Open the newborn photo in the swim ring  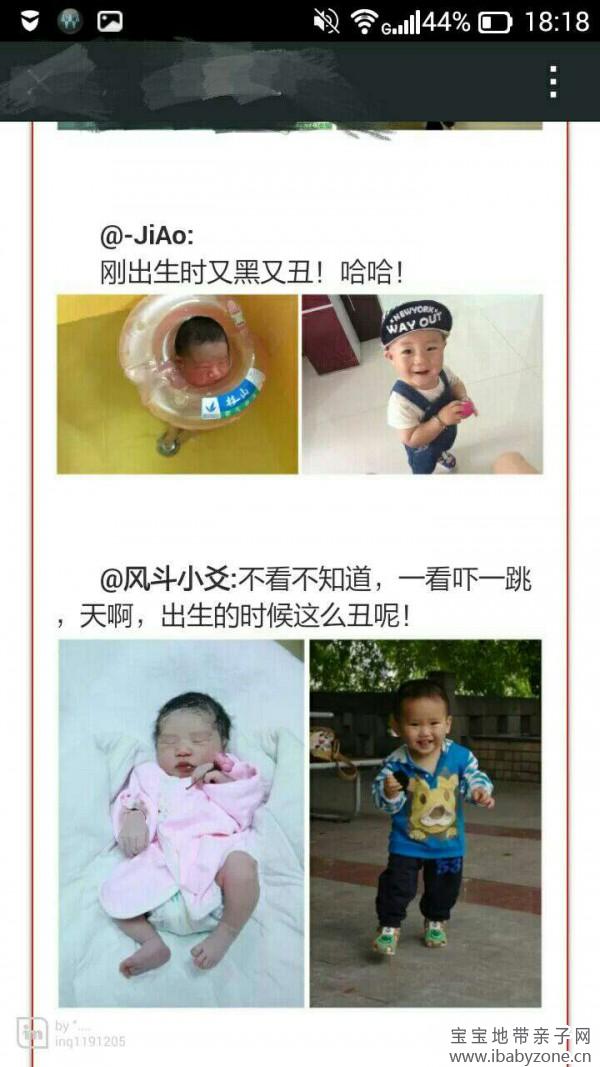(x=177, y=383)
